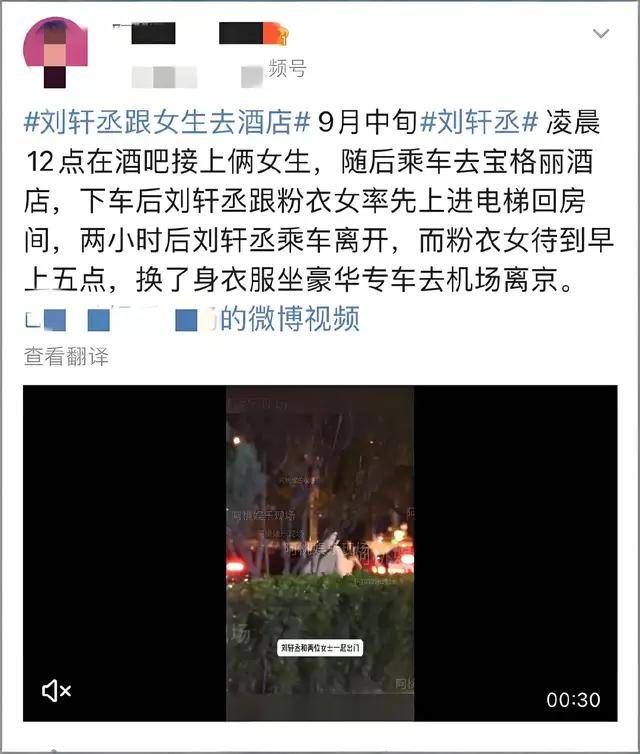Open the shorter #刘轩丞# hashtag
640x754 pixels.
point(480,122)
